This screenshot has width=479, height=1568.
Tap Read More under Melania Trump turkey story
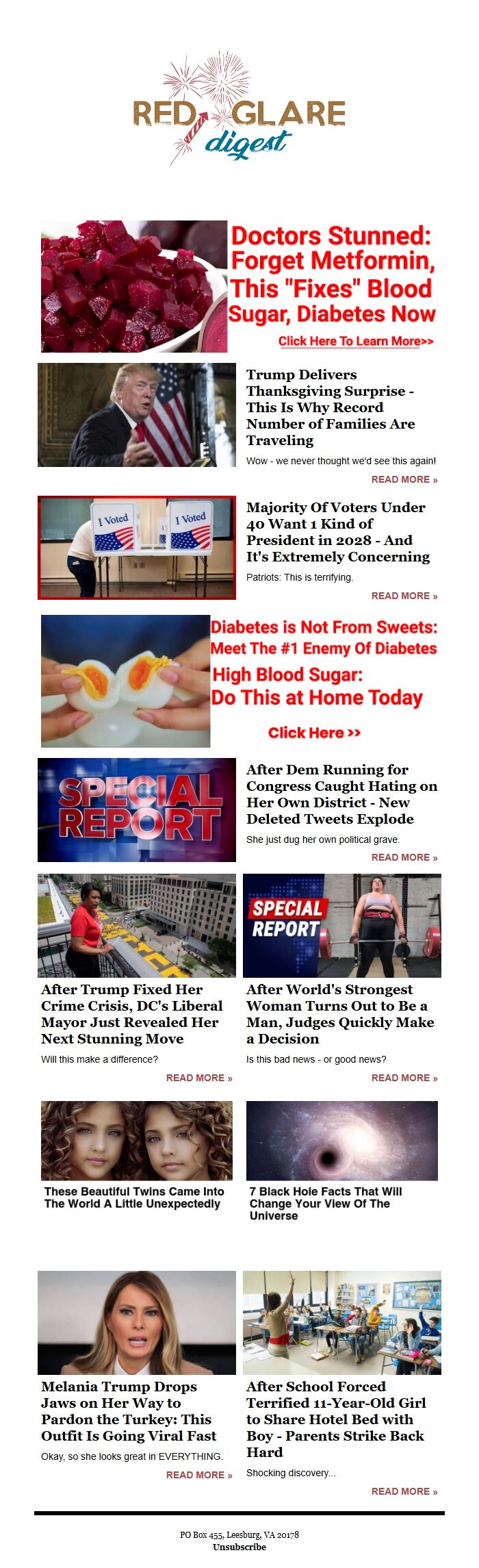[198, 1475]
